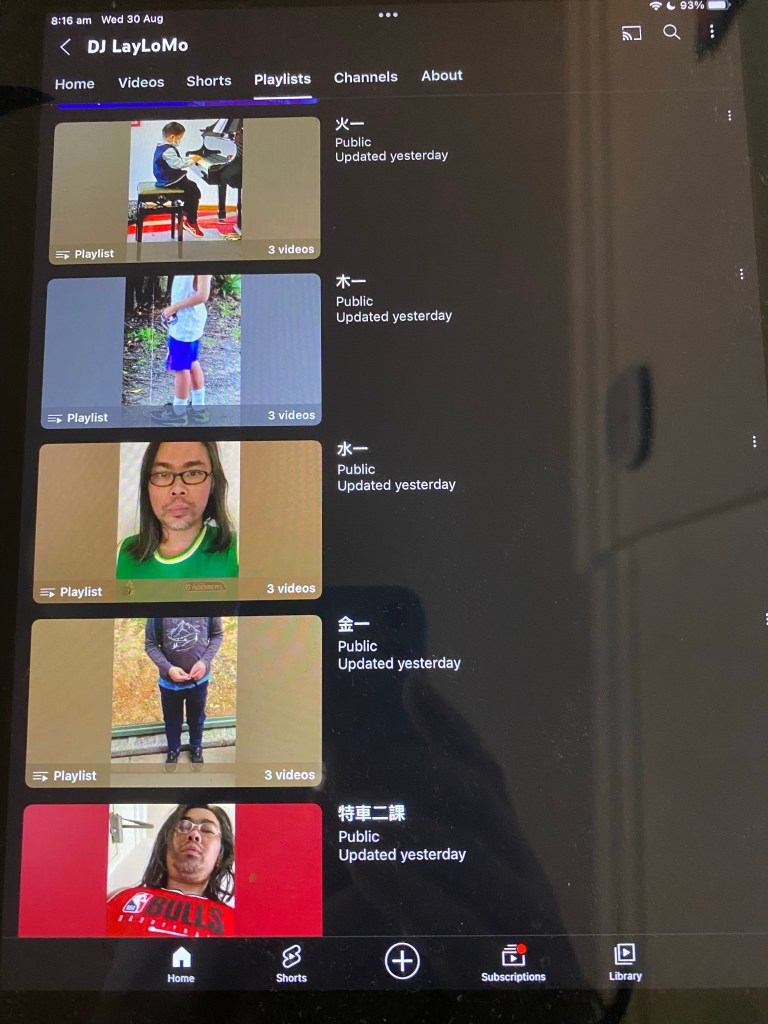Open the 金一 playlist thumbnail
This screenshot has width=768, height=1024.
[175, 701]
